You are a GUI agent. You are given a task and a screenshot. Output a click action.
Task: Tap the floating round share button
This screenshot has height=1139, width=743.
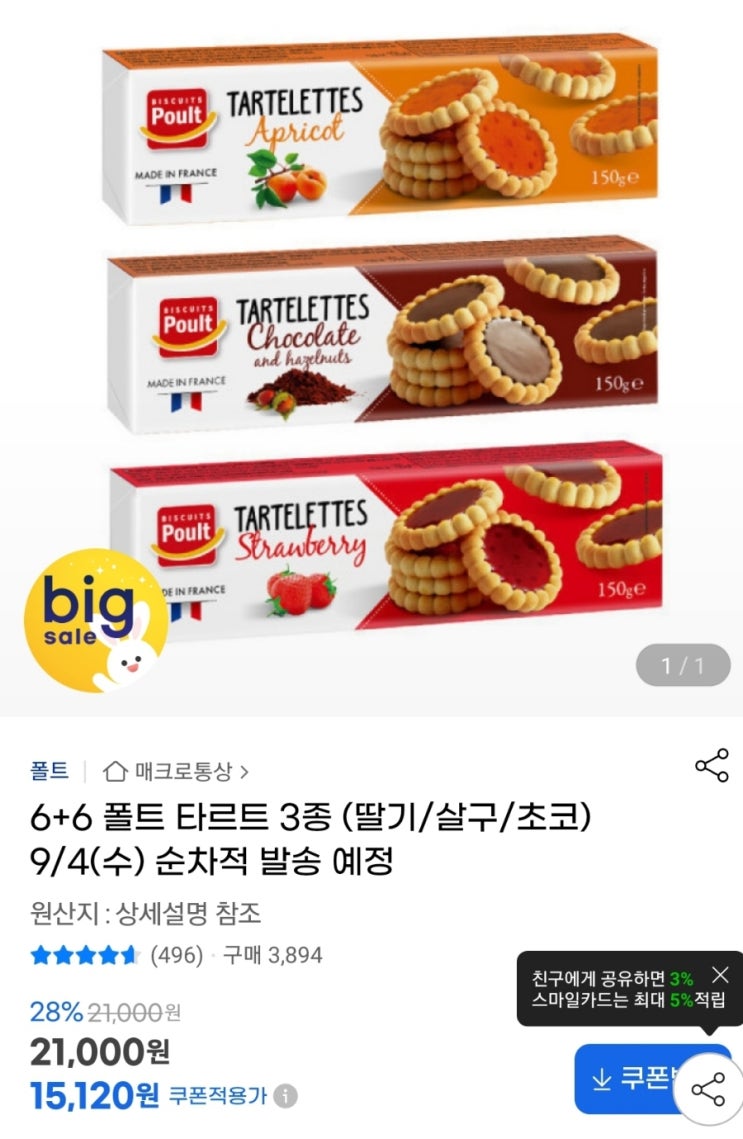(708, 1089)
